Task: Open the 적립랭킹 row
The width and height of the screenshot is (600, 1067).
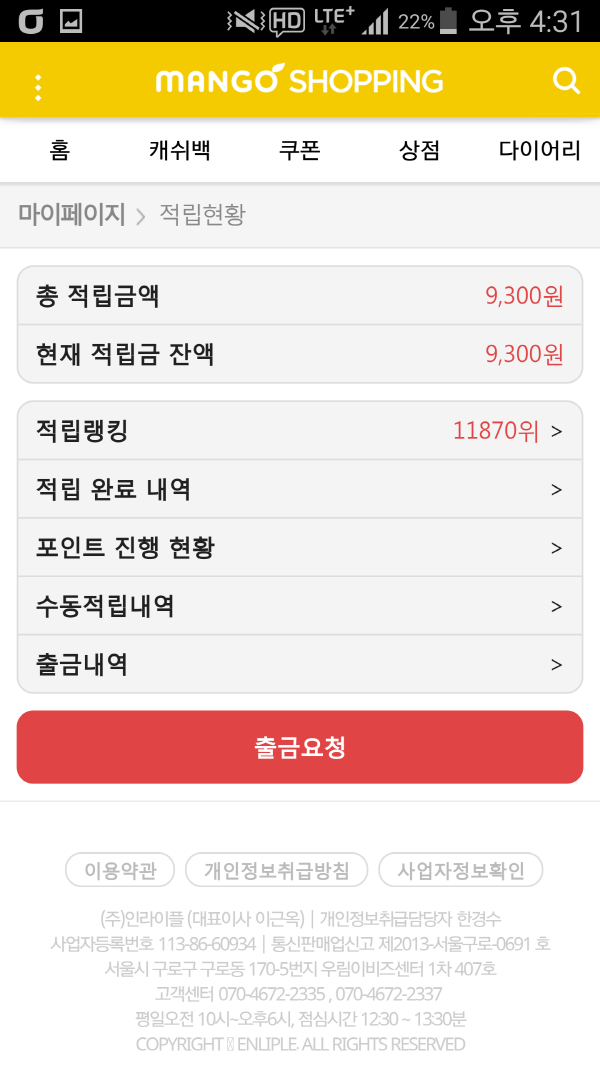Action: pos(300,431)
